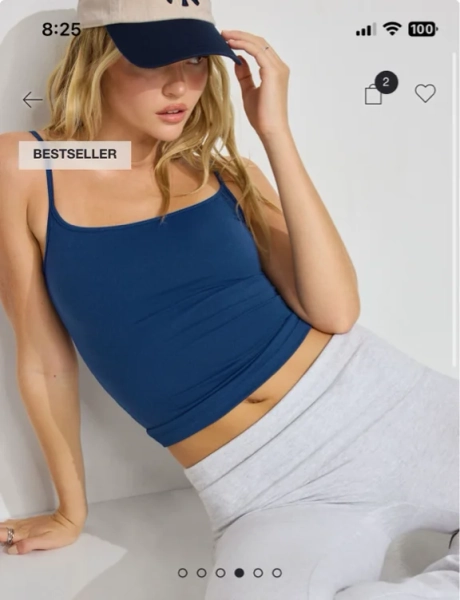Add this top to favorites with the heart

point(425,93)
